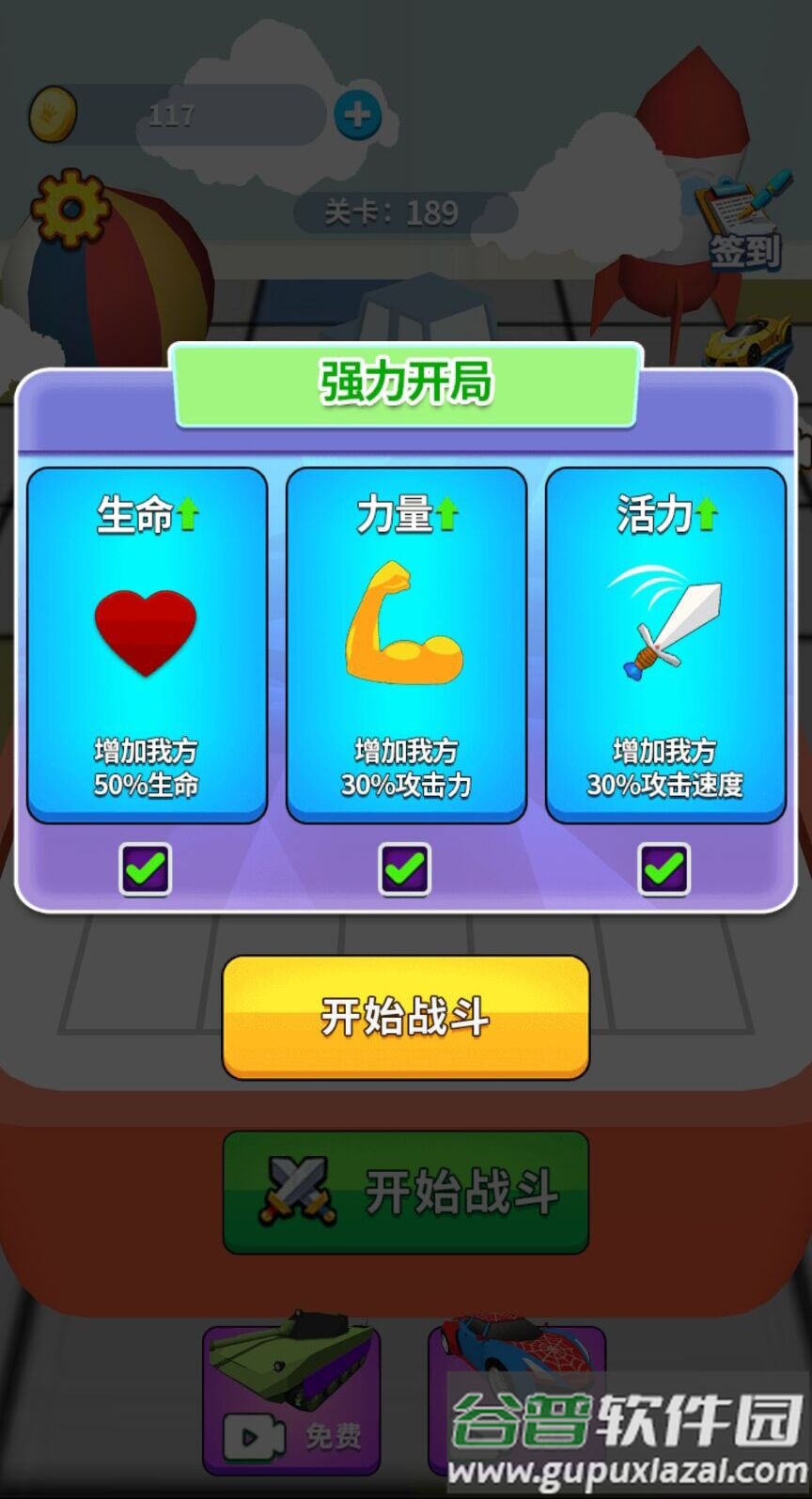The width and height of the screenshot is (812, 1499).
Task: Tap the yellow 开始战斗 button
Action: pos(405,1016)
